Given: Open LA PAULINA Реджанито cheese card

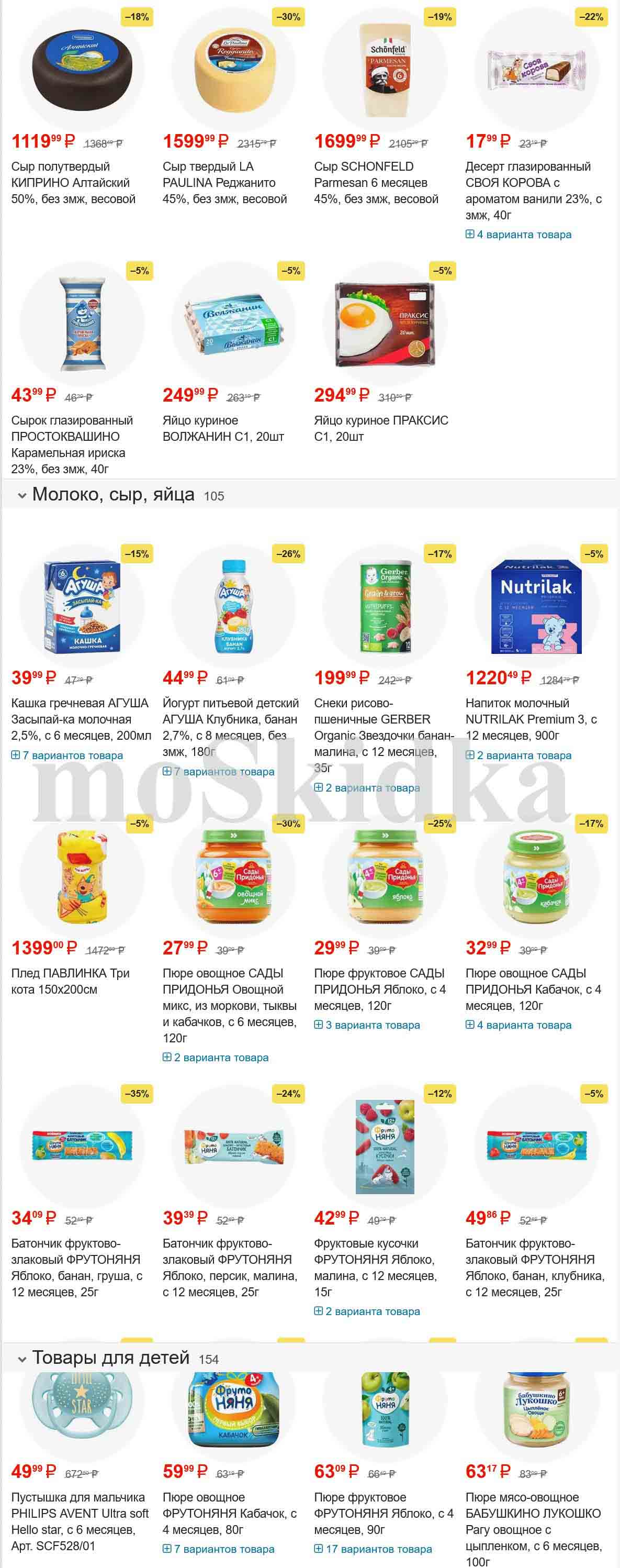Looking at the screenshot, I should pos(224,182).
